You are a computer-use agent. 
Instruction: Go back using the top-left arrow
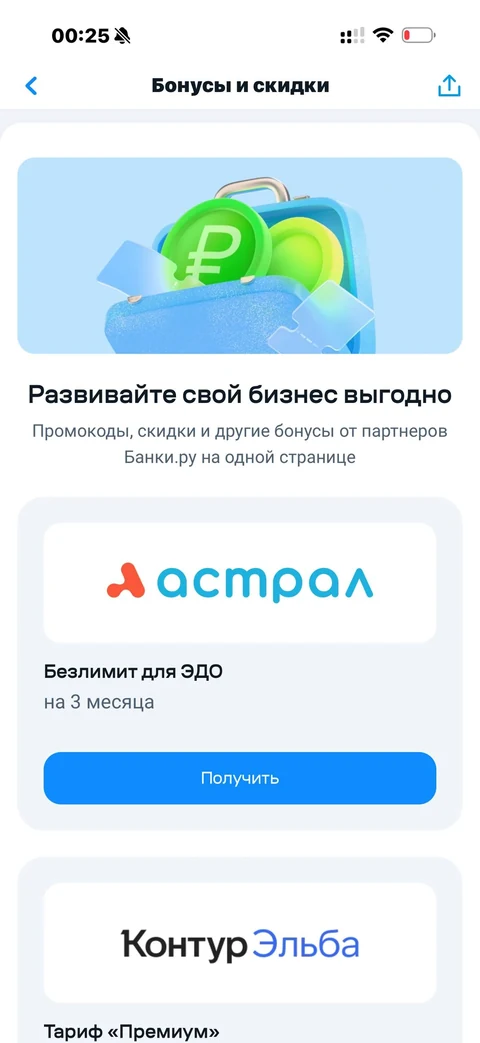(x=31, y=86)
